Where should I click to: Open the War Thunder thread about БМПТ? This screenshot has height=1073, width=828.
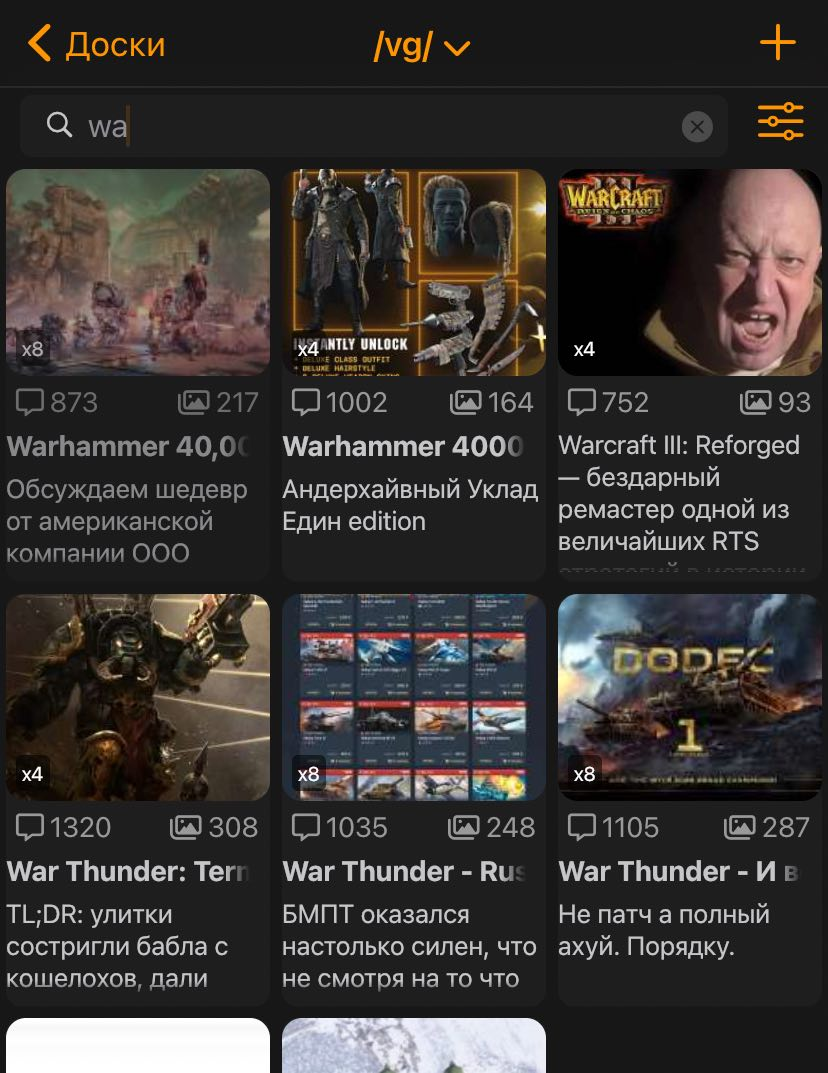413,697
